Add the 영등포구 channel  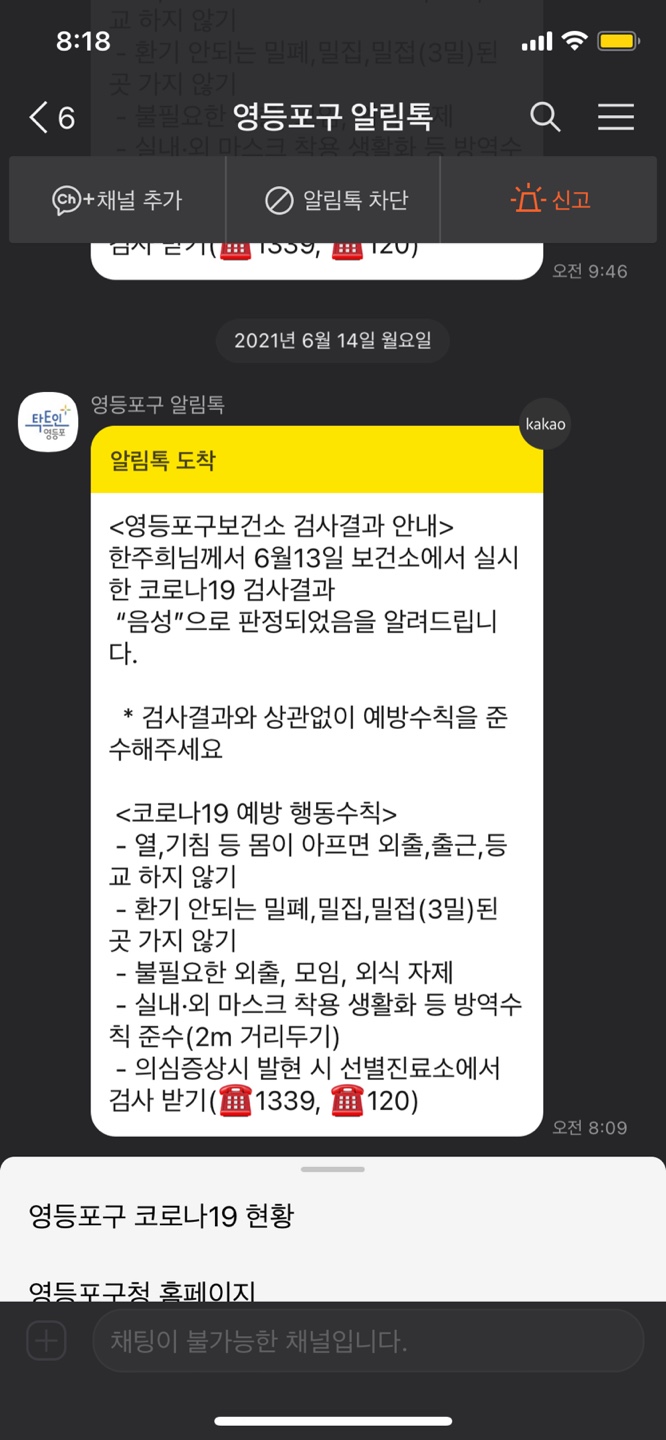coord(117,200)
